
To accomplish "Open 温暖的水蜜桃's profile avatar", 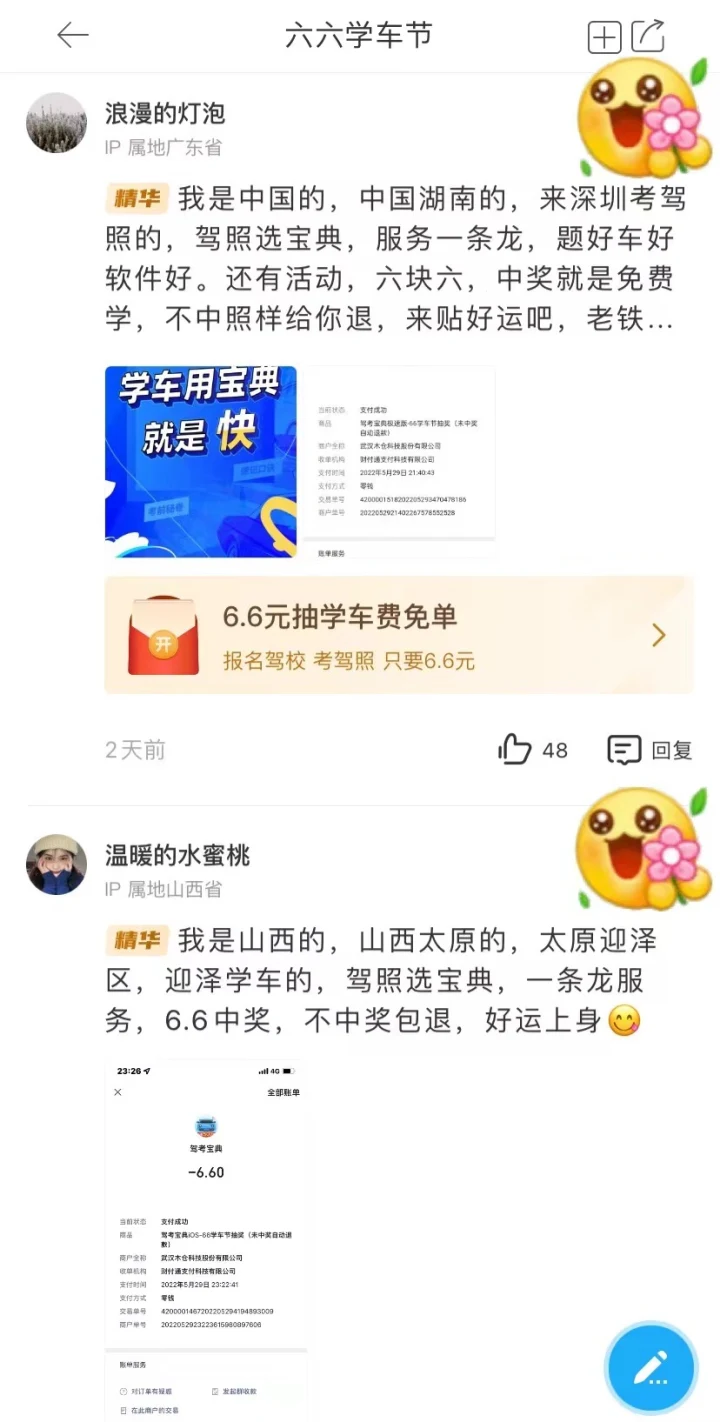I will click(x=56, y=865).
